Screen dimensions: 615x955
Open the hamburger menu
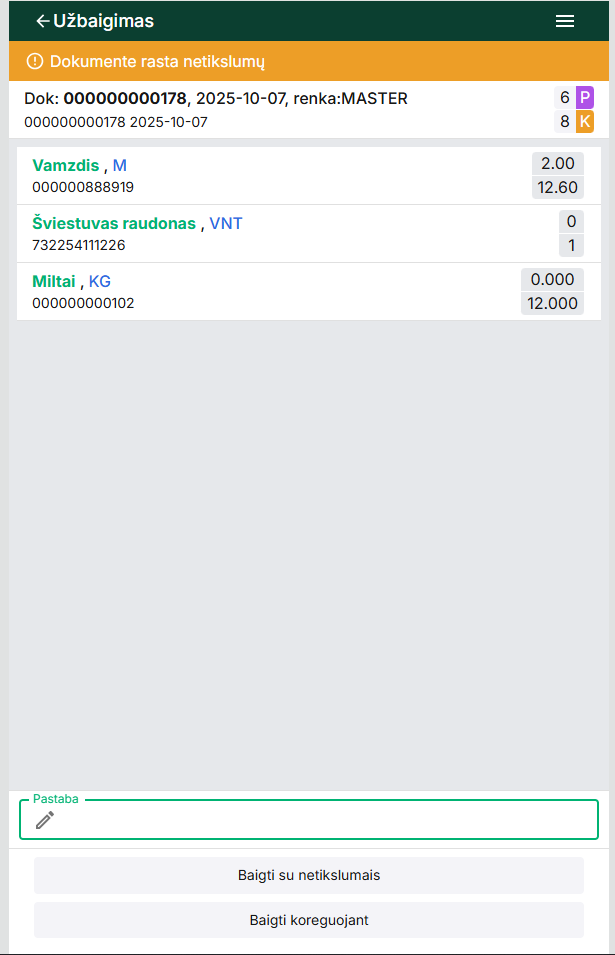[565, 21]
